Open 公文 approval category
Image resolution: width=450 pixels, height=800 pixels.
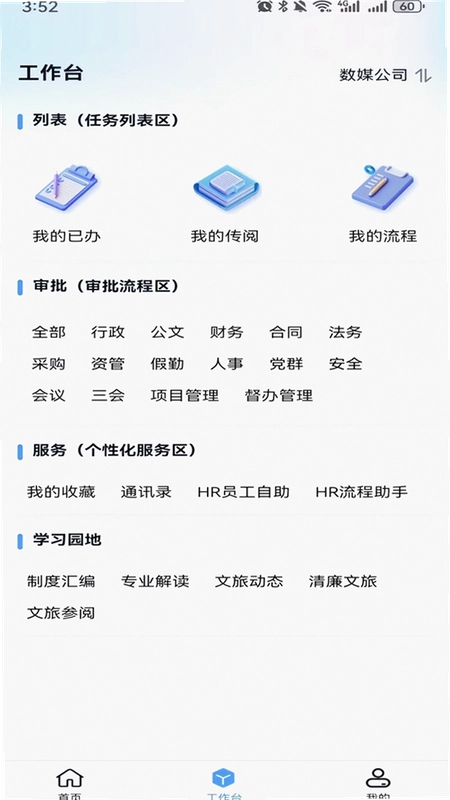coord(167,332)
